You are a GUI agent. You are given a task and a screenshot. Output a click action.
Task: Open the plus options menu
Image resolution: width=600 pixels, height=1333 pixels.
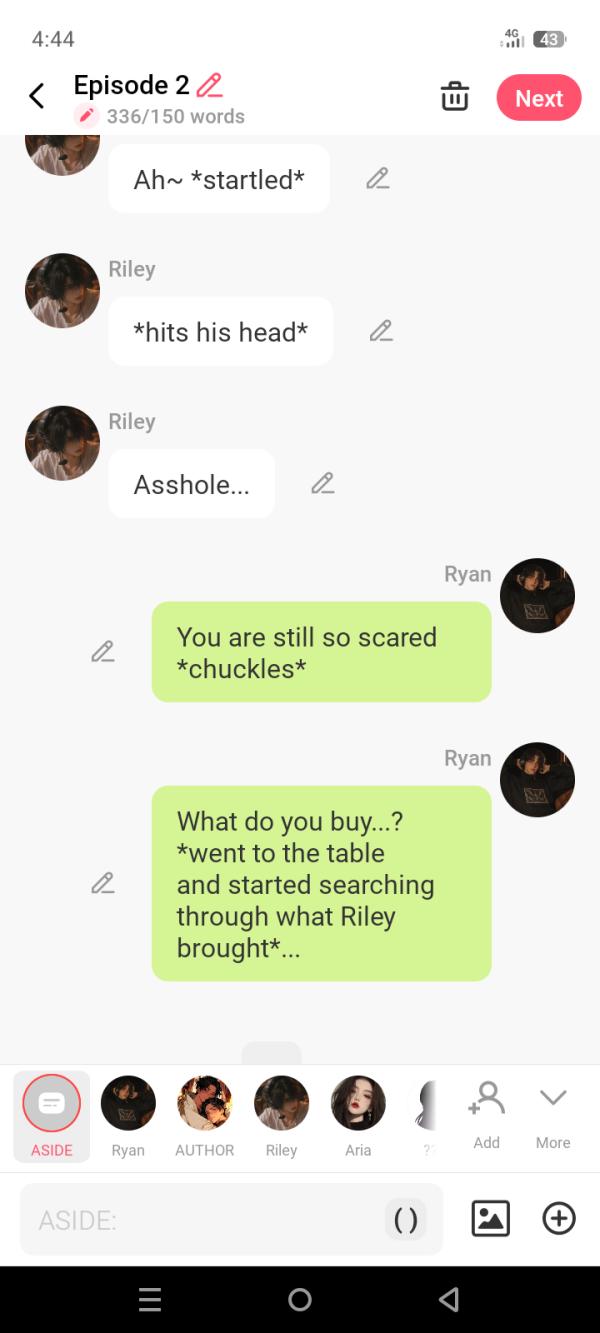[559, 1218]
